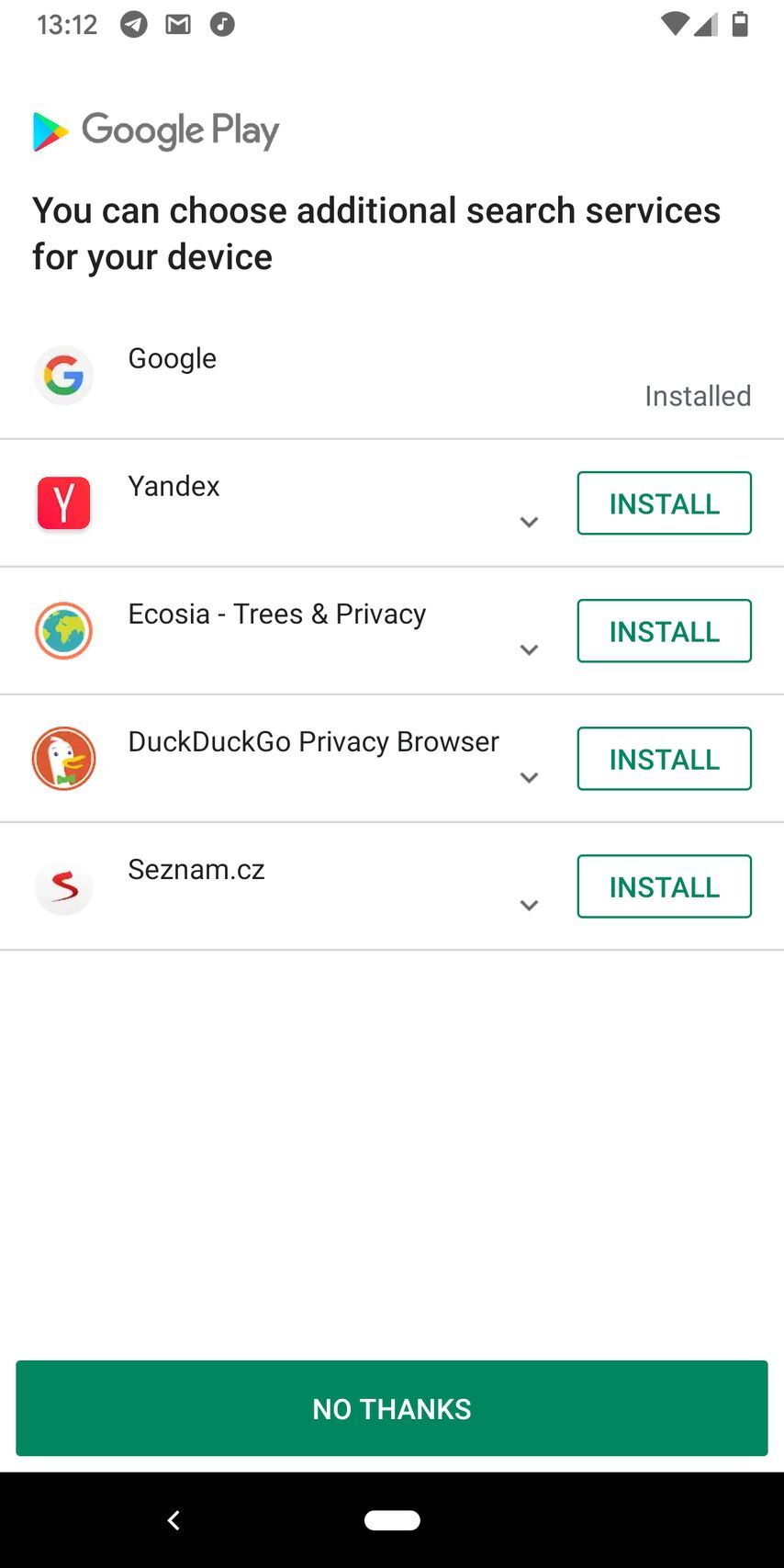Expand details for Yandex
This screenshot has width=784, height=1568.
(530, 522)
